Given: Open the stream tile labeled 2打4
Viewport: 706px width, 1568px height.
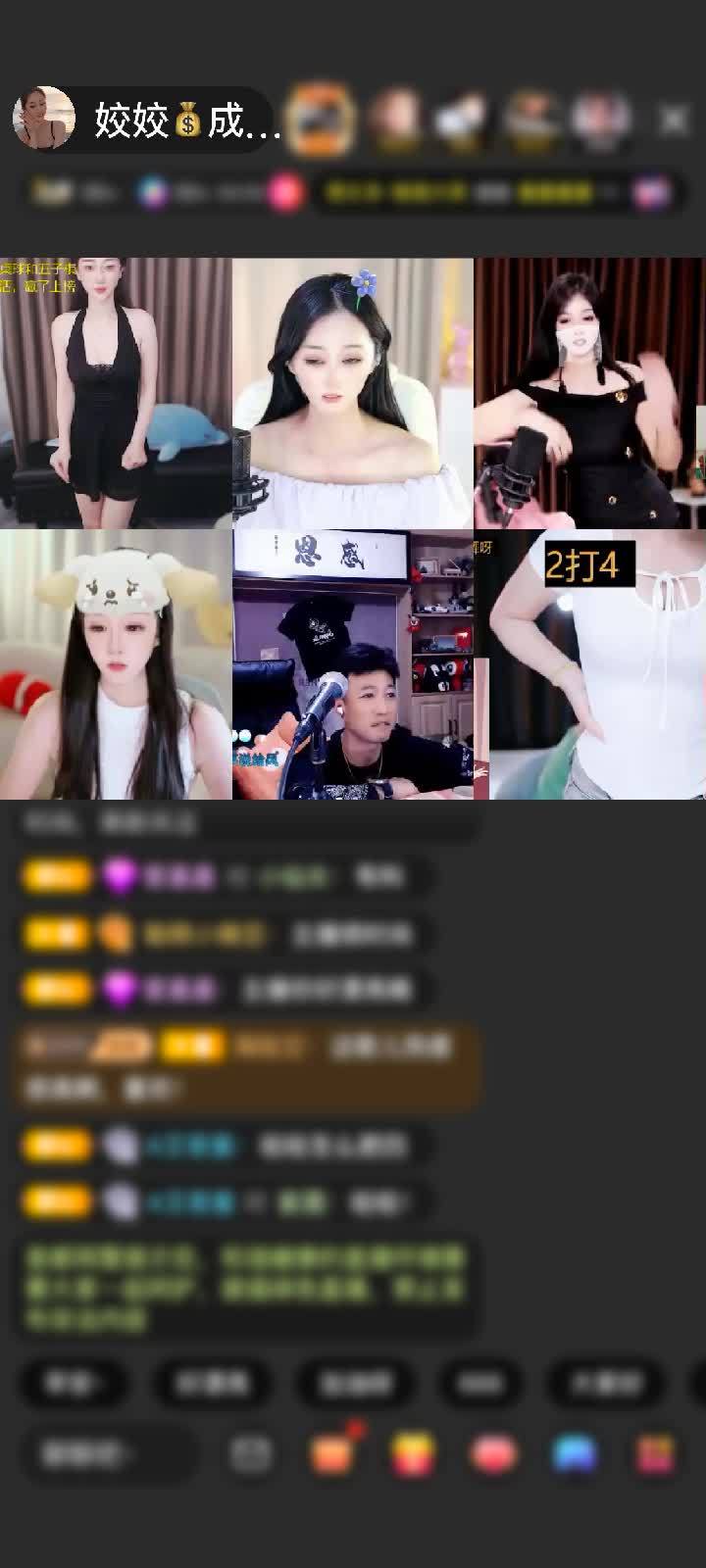Looking at the screenshot, I should [597, 665].
